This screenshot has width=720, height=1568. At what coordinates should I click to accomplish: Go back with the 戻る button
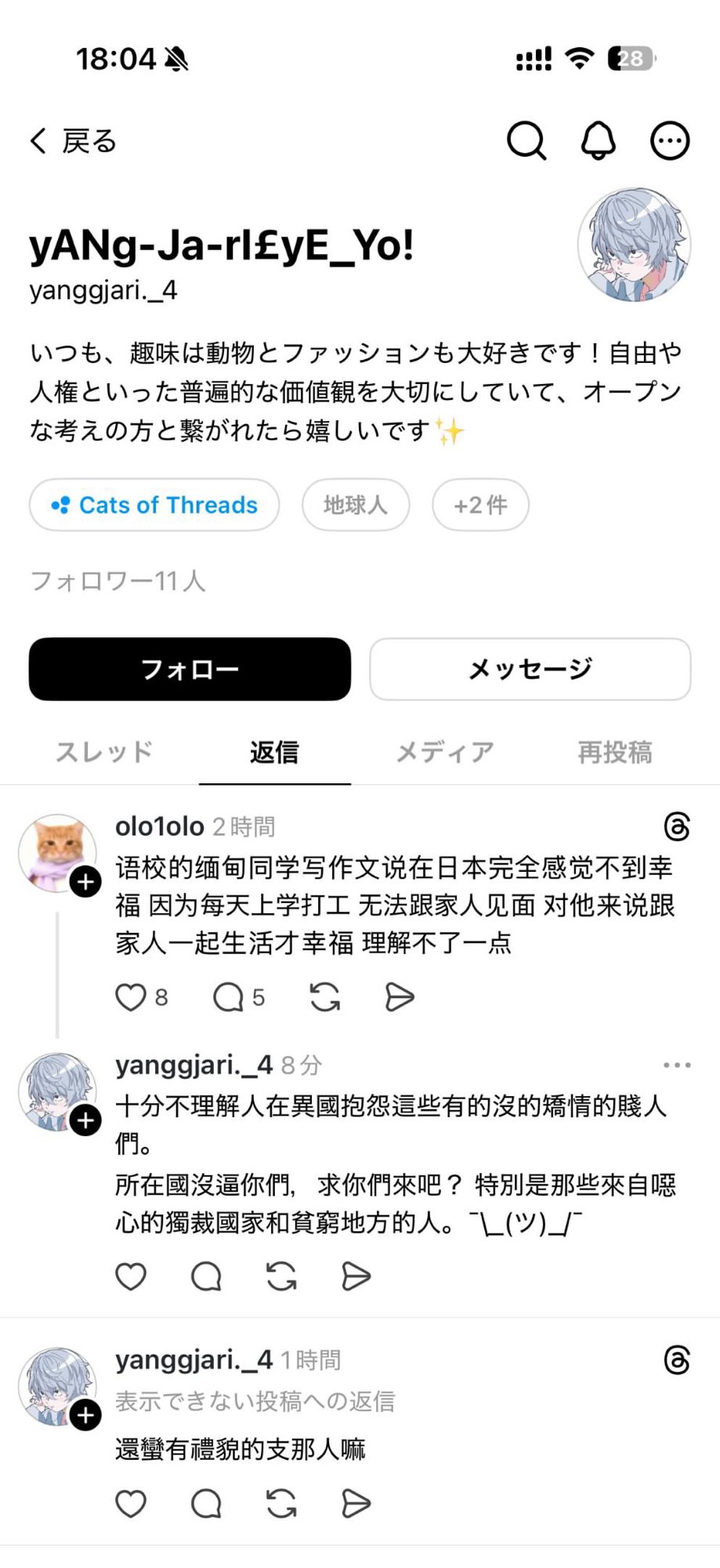point(73,141)
